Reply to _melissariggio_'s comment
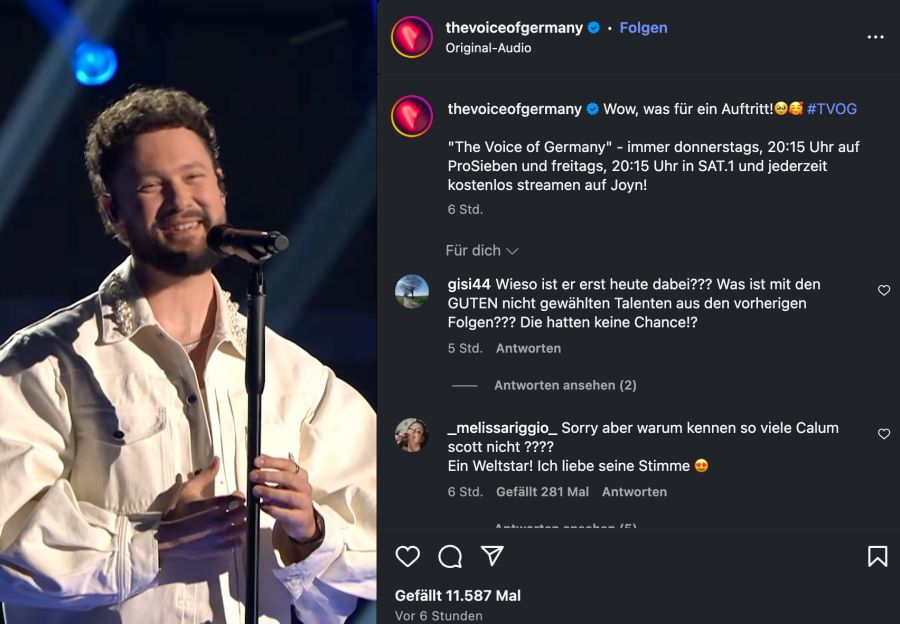 pyautogui.click(x=634, y=492)
